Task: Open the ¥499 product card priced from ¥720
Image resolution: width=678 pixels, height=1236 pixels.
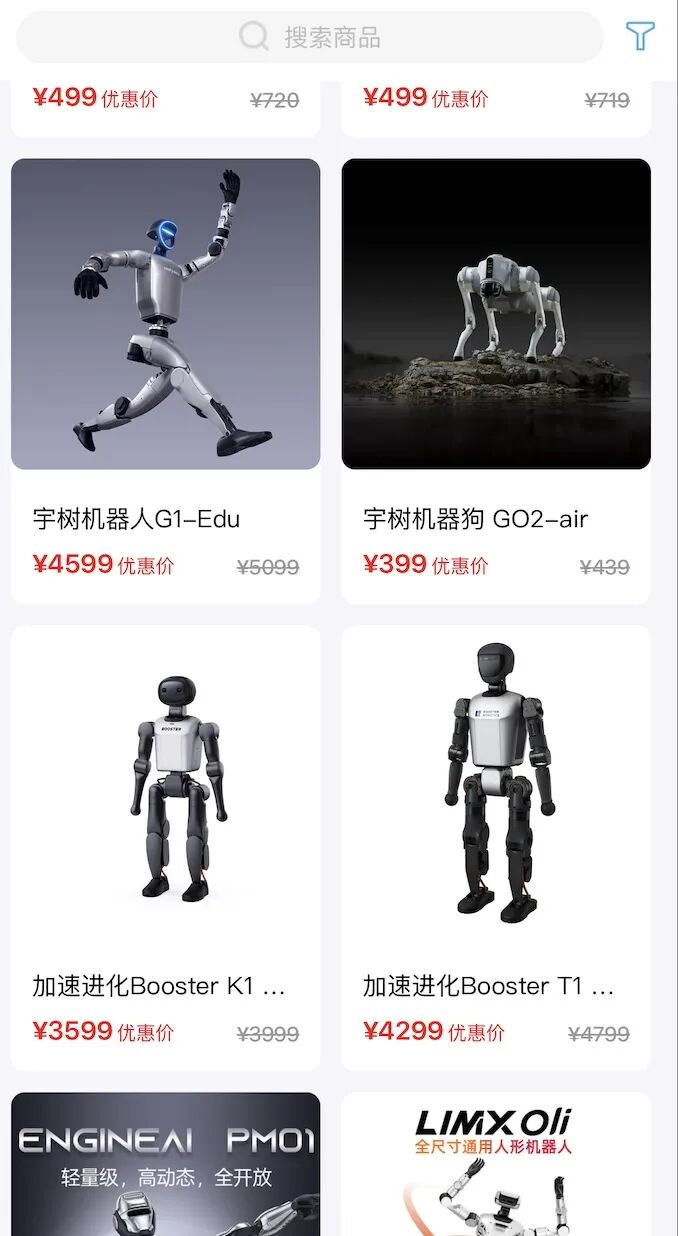Action: coord(166,106)
